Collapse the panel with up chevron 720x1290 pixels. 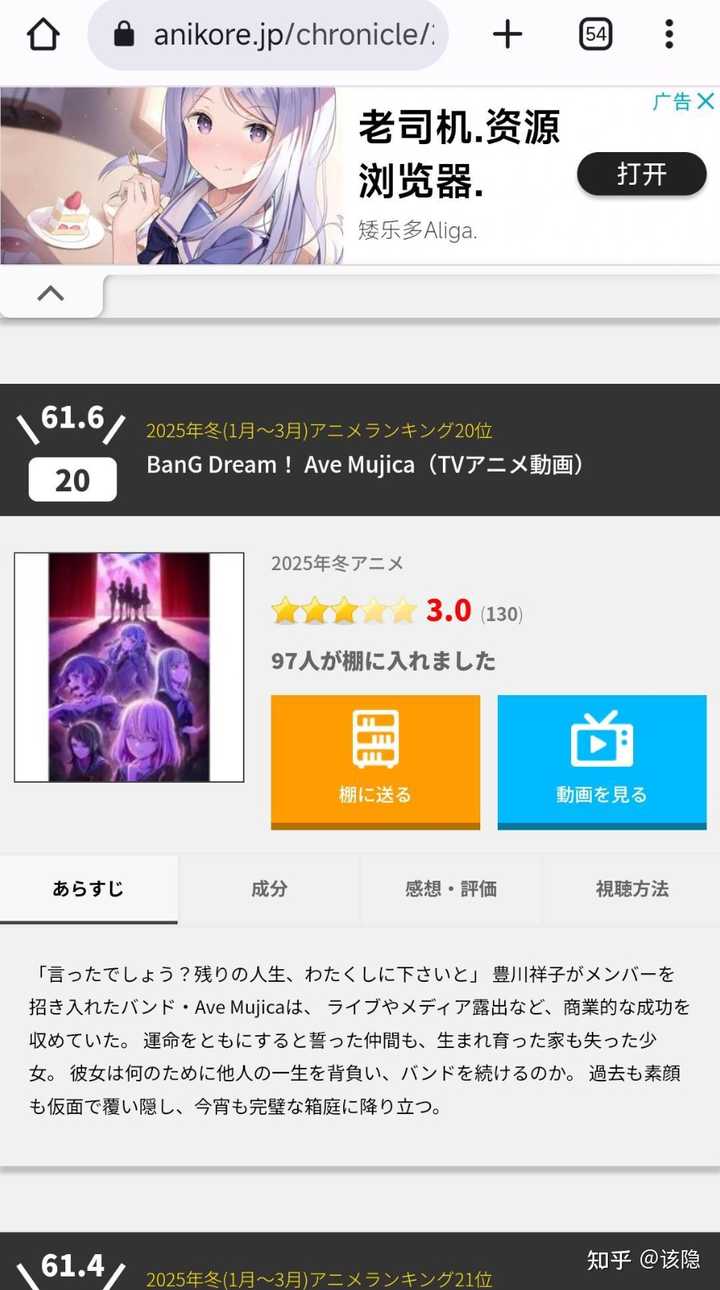(x=51, y=294)
